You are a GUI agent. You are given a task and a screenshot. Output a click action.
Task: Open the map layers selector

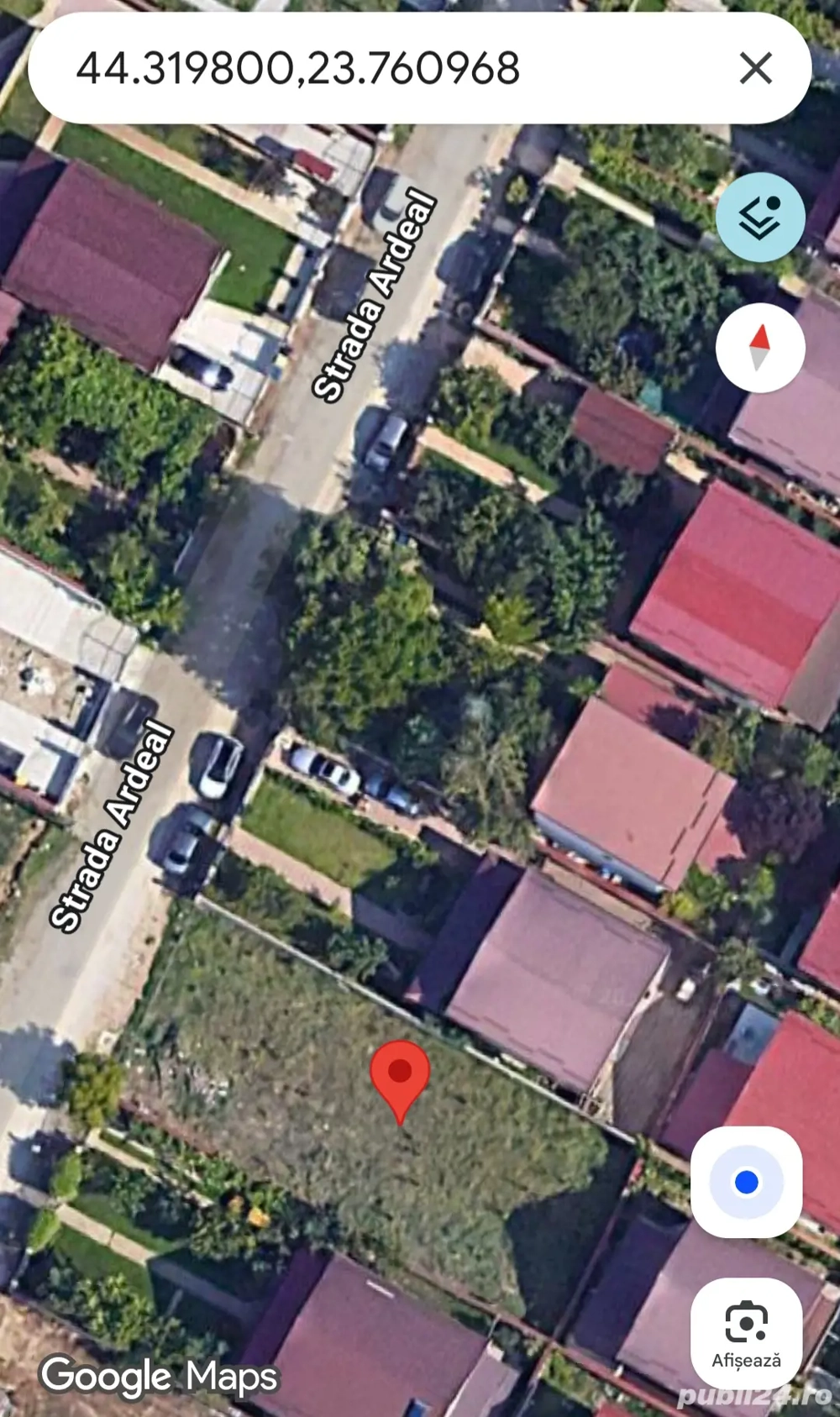point(760,218)
